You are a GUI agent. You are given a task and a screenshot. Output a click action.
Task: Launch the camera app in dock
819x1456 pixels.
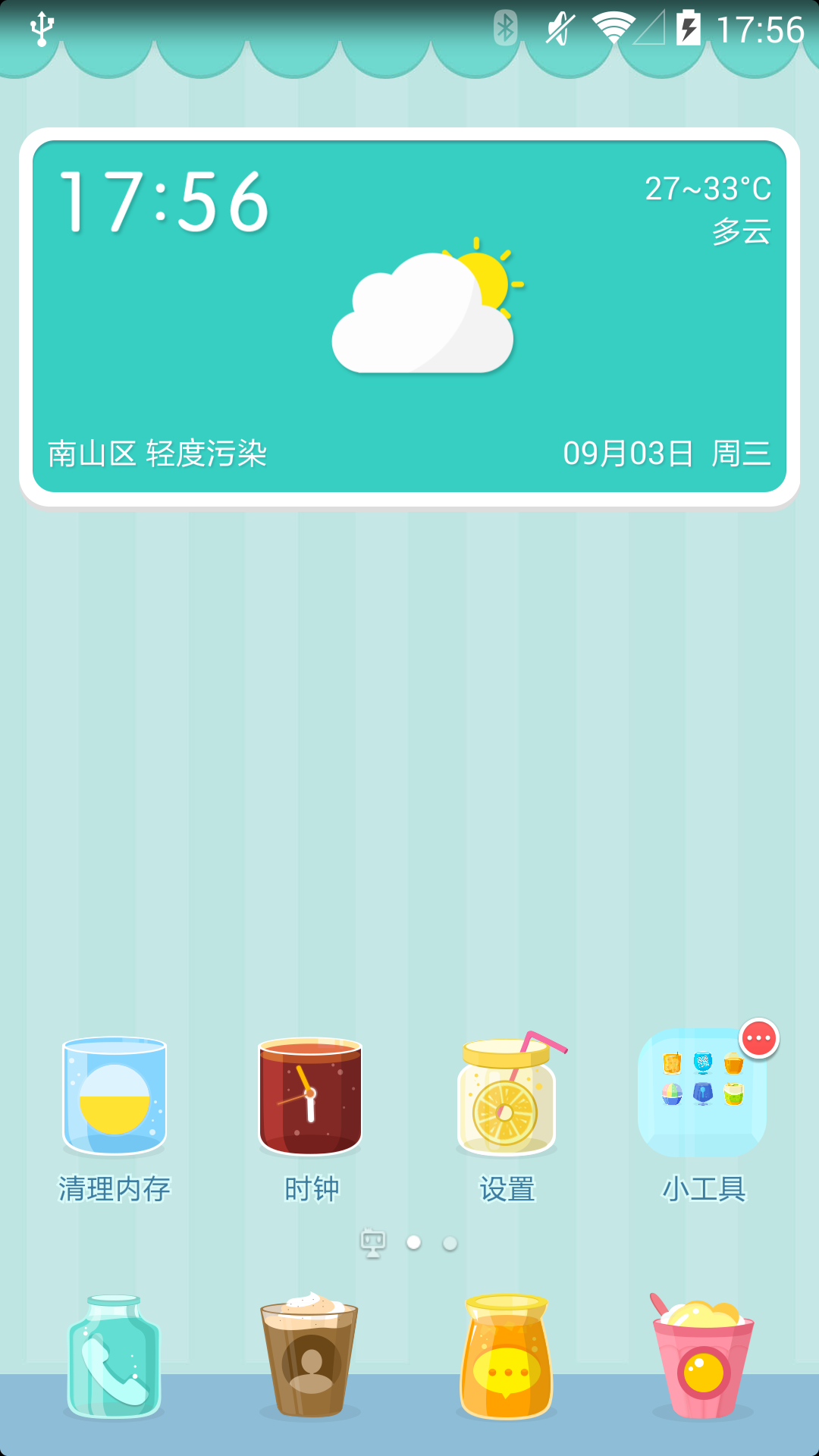coord(703,1357)
